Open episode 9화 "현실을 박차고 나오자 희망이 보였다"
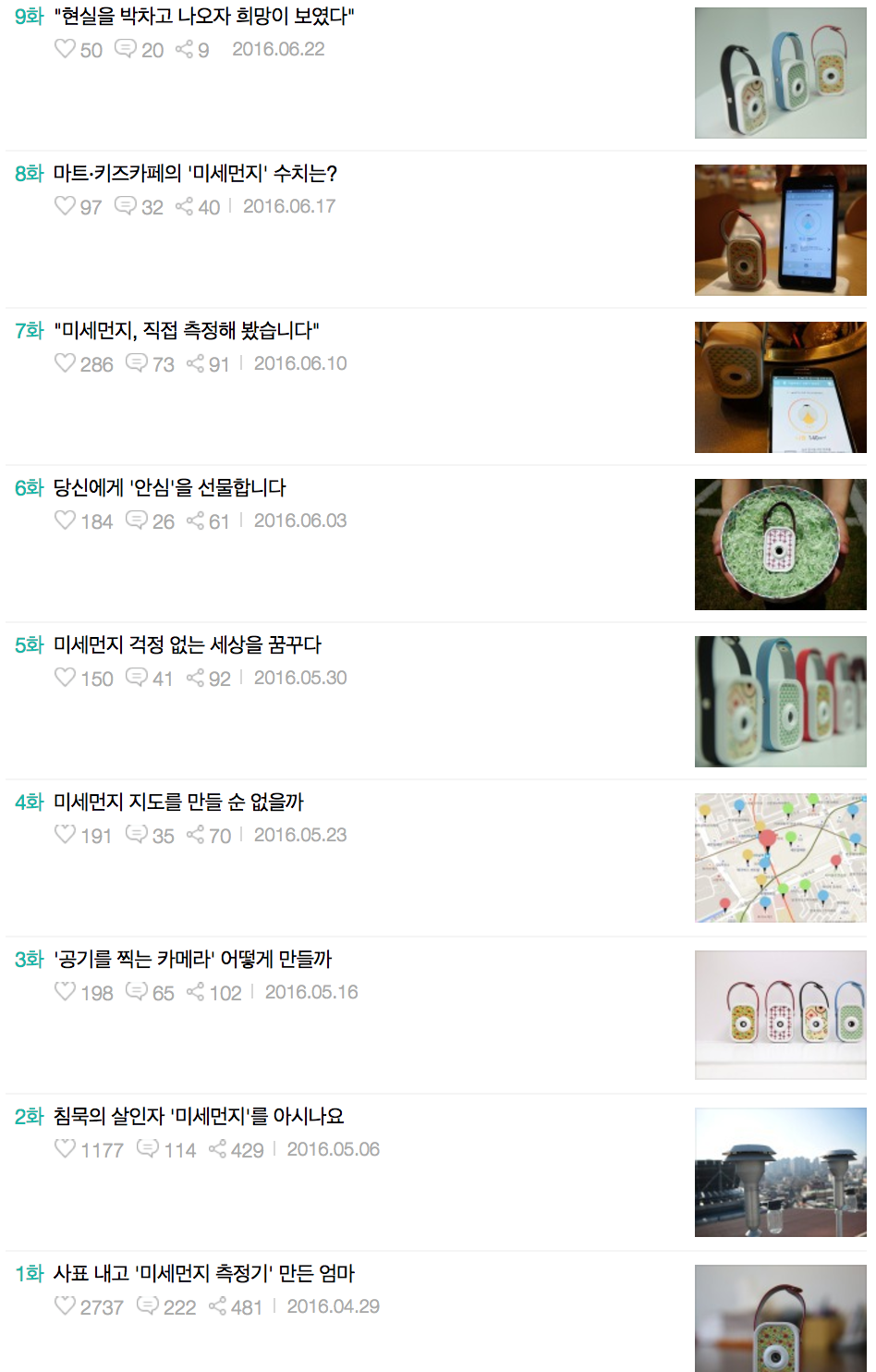This screenshot has height=1372, width=876. (203, 17)
